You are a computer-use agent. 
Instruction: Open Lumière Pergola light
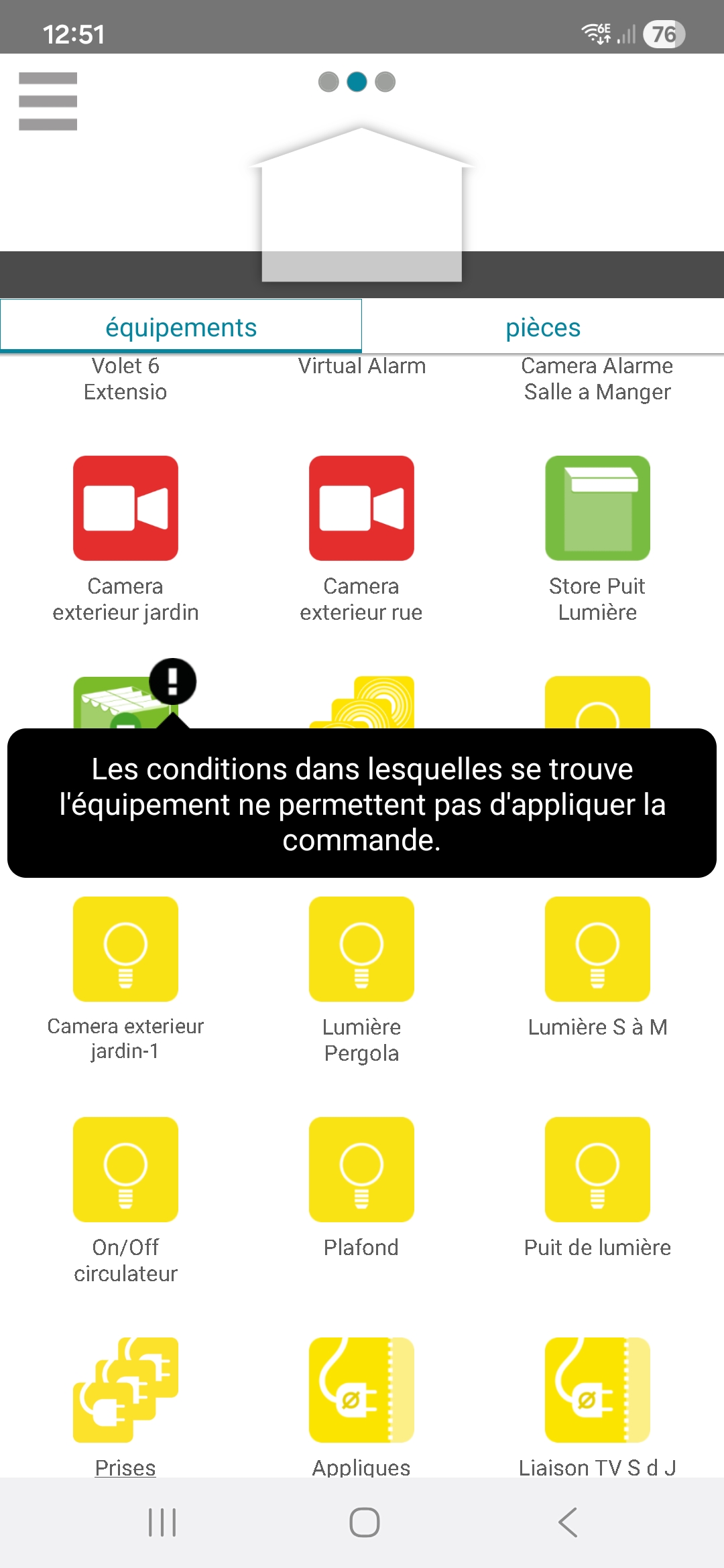(x=361, y=949)
